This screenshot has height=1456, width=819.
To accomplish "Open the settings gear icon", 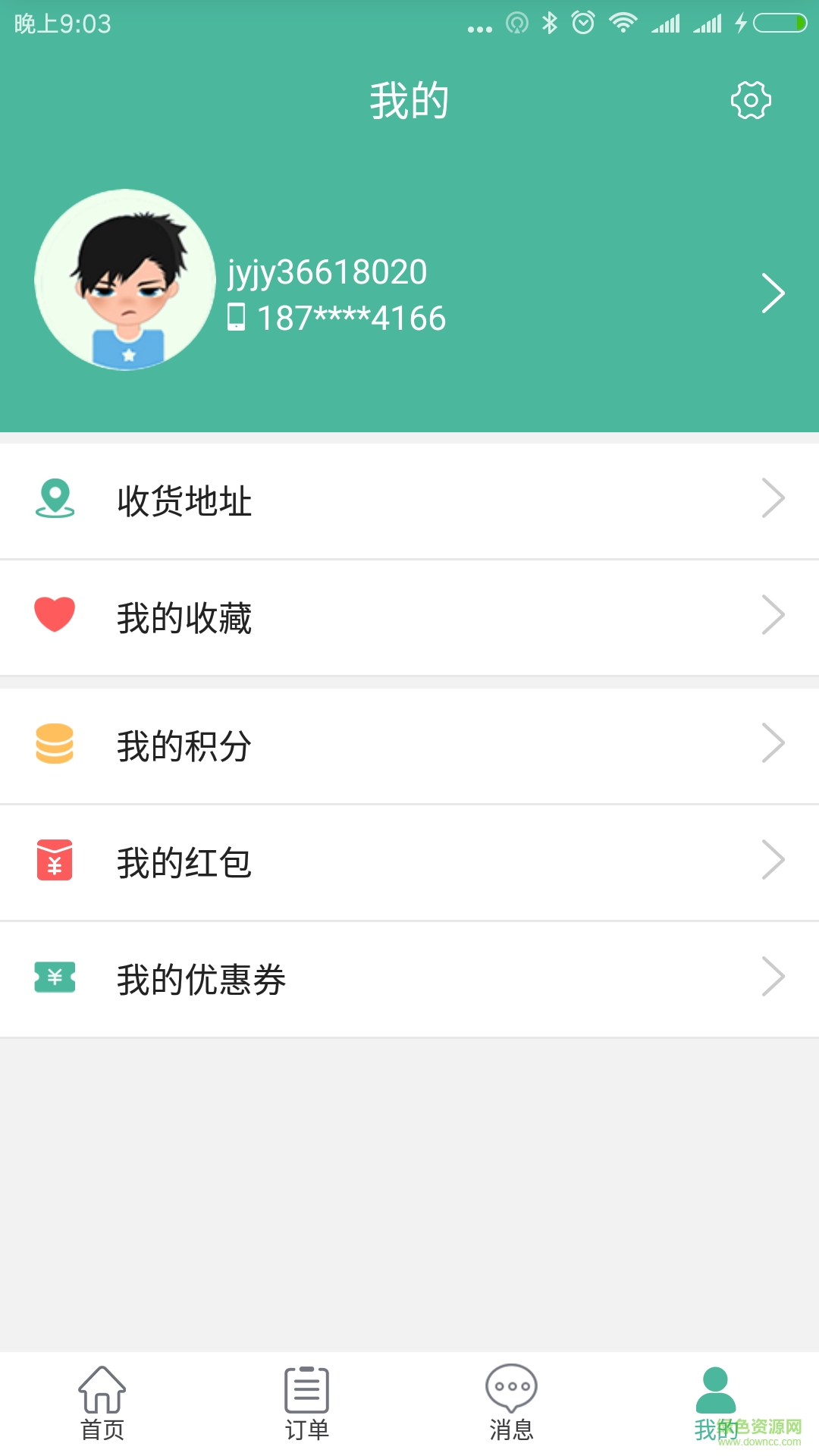I will pos(749,99).
